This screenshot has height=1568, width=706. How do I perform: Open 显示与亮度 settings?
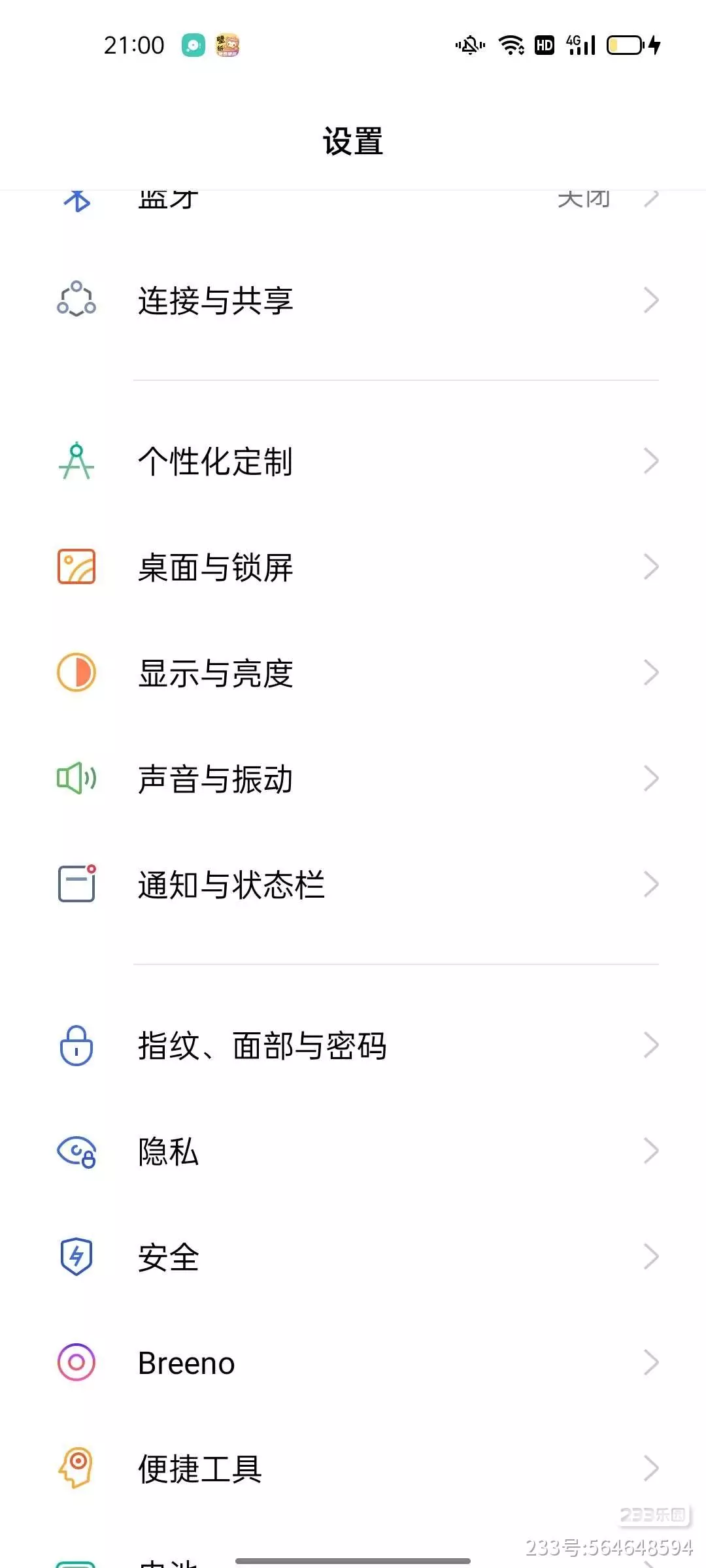353,673
